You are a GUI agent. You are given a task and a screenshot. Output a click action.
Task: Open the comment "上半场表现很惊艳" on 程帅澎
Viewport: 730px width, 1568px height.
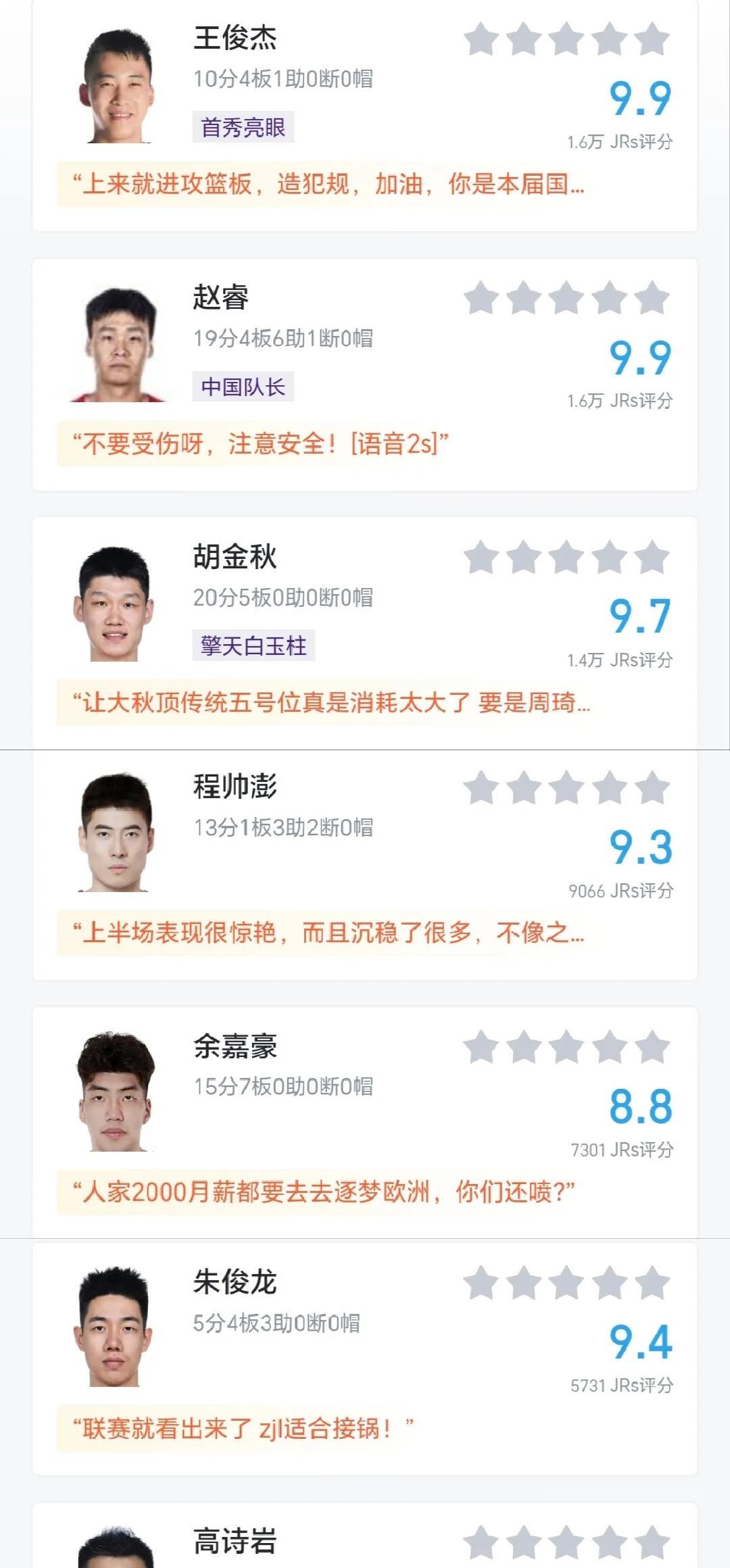point(328,933)
